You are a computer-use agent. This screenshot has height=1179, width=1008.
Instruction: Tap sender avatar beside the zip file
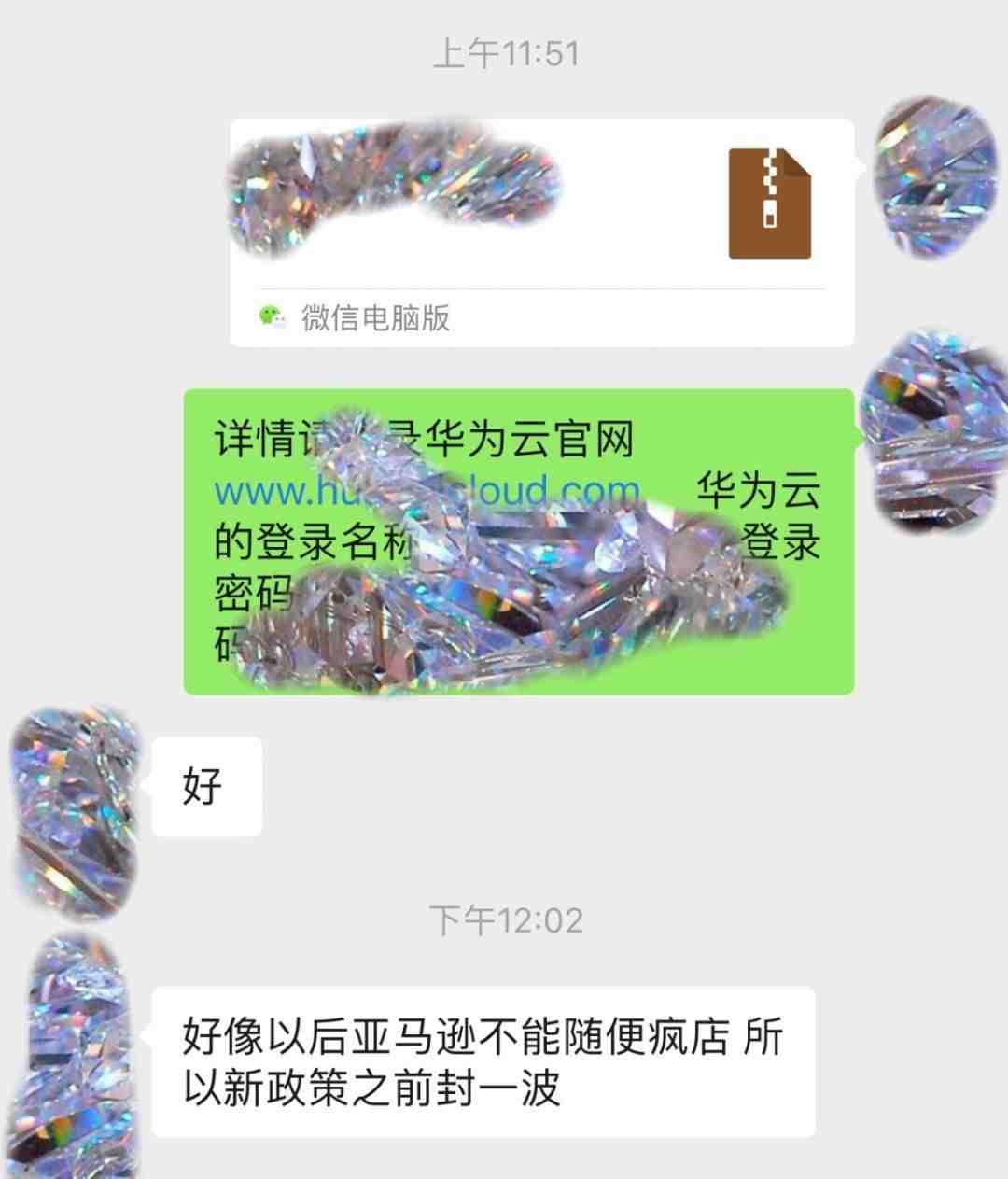pyautogui.click(x=933, y=177)
